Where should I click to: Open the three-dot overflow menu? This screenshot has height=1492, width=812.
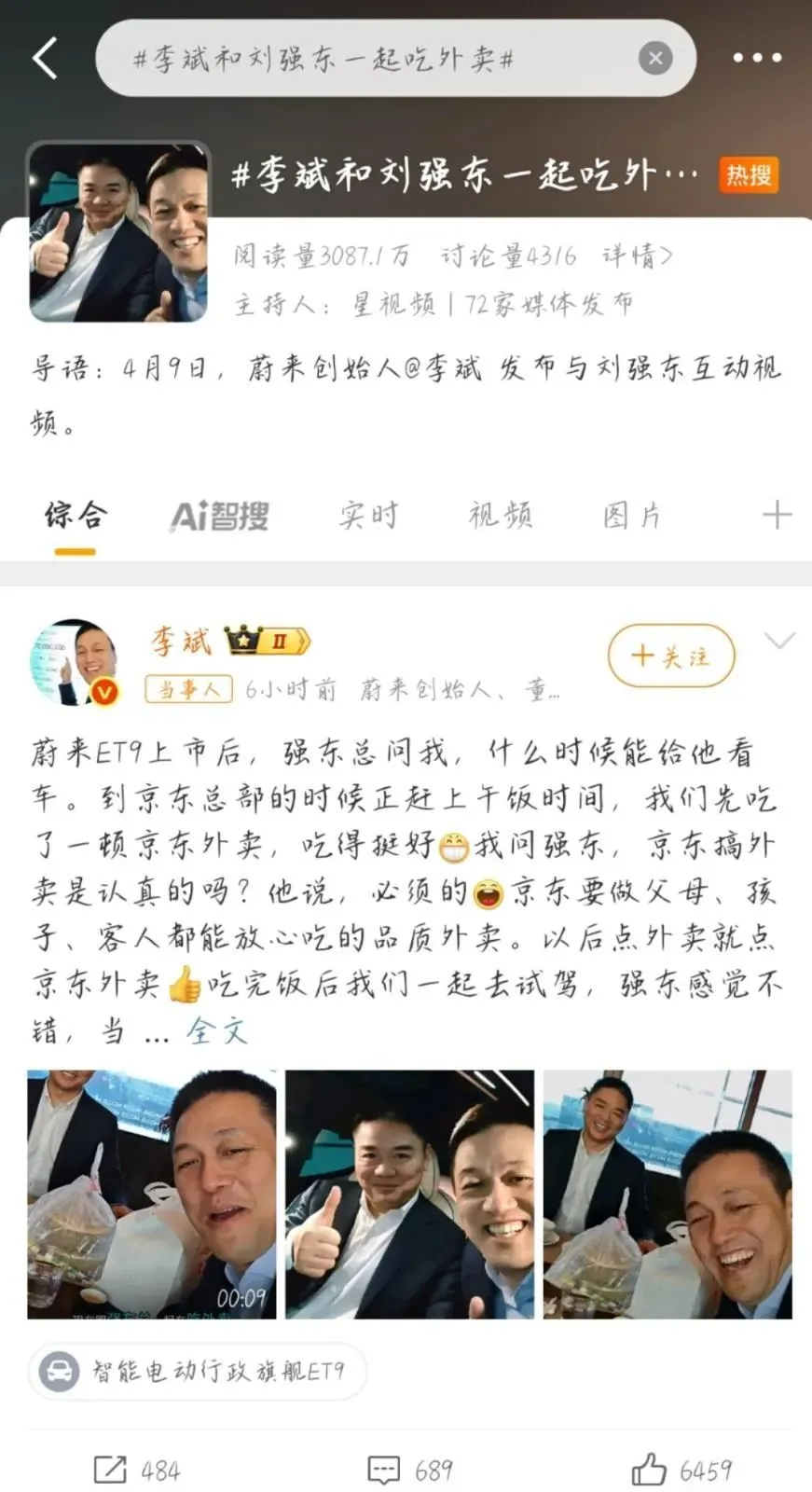point(757,58)
